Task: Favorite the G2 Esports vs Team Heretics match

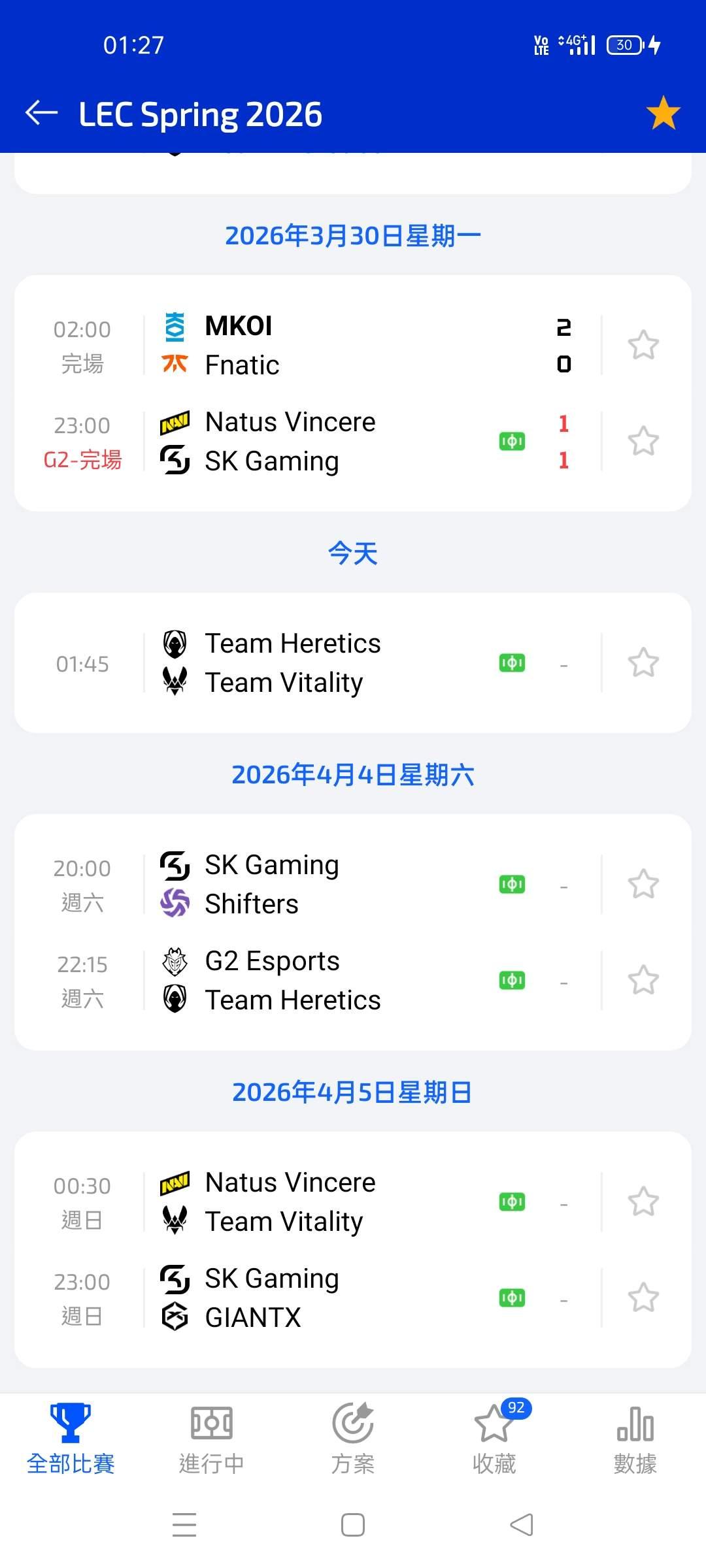Action: click(x=643, y=981)
